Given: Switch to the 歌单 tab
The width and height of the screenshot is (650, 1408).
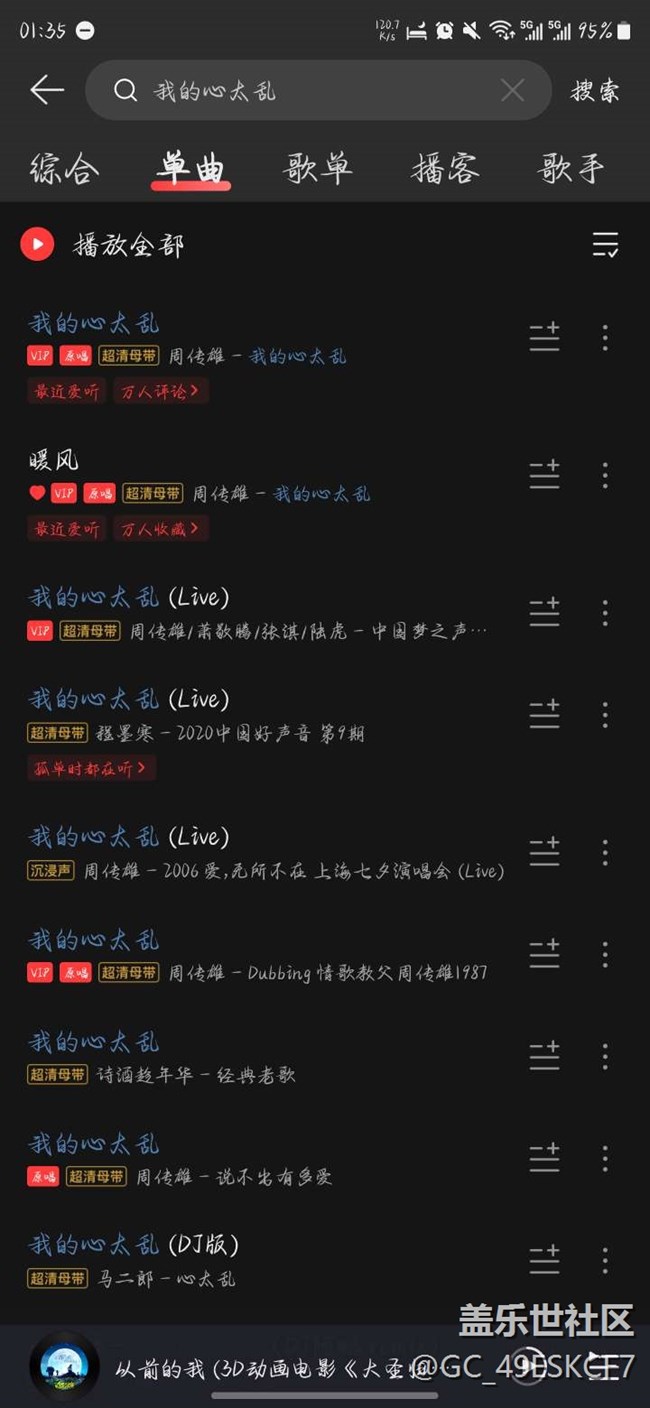Looking at the screenshot, I should [x=318, y=168].
